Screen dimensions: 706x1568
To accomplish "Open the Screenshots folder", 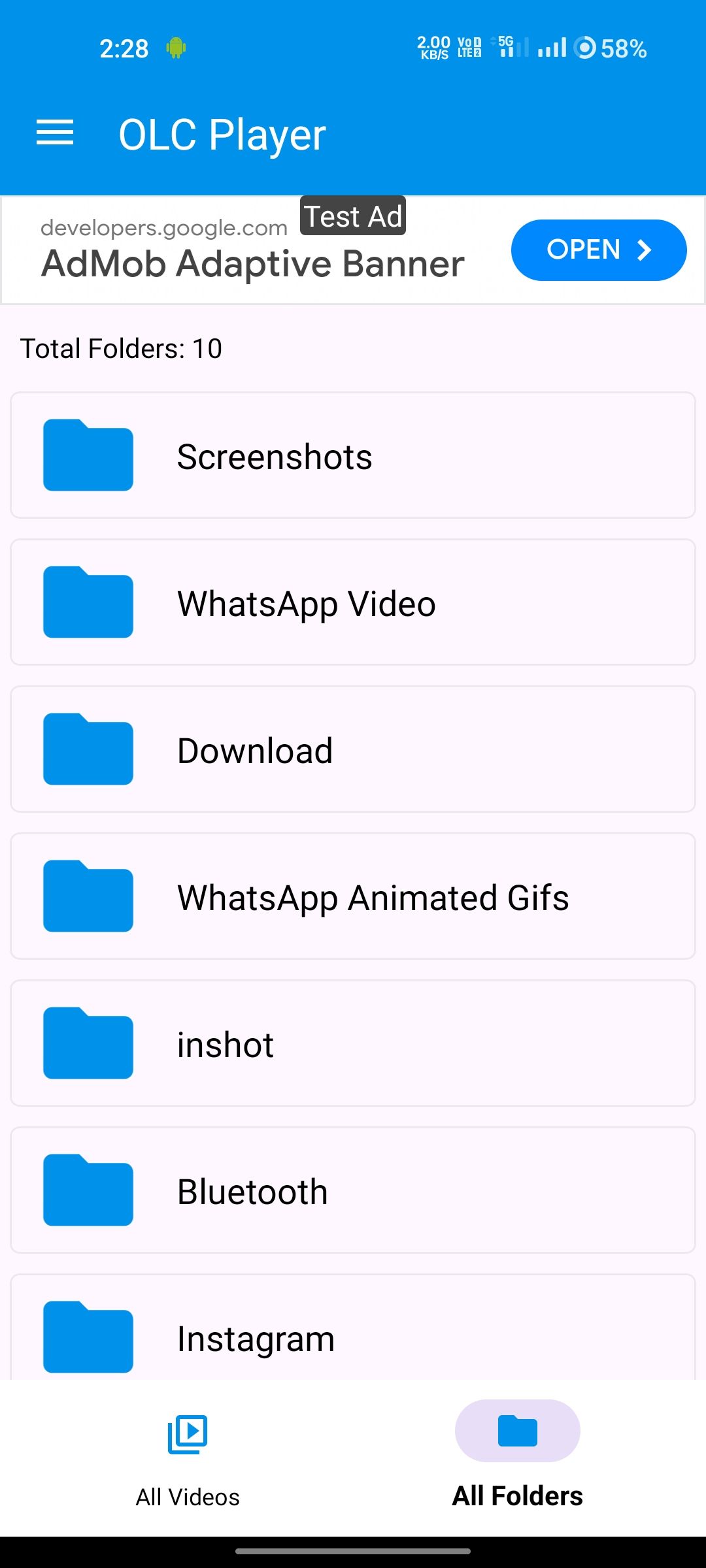I will pyautogui.click(x=353, y=455).
